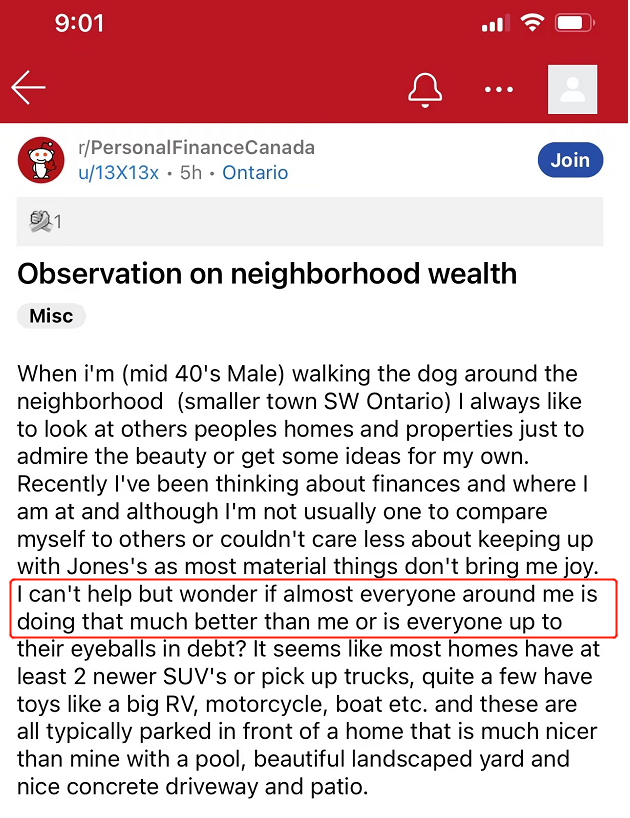Open the Misc post flair
630x818 pixels.
(51, 316)
